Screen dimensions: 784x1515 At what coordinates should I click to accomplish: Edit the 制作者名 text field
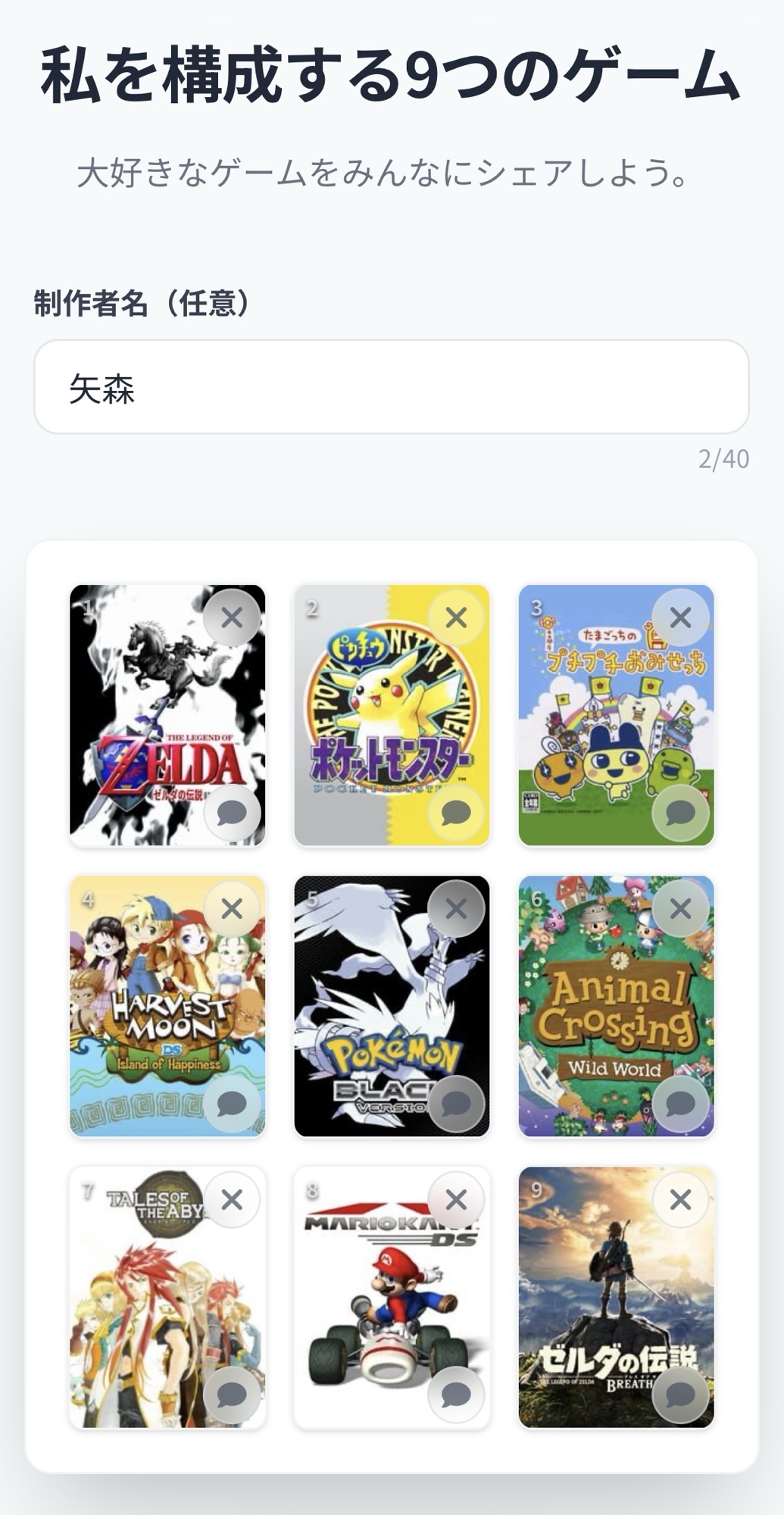point(391,387)
